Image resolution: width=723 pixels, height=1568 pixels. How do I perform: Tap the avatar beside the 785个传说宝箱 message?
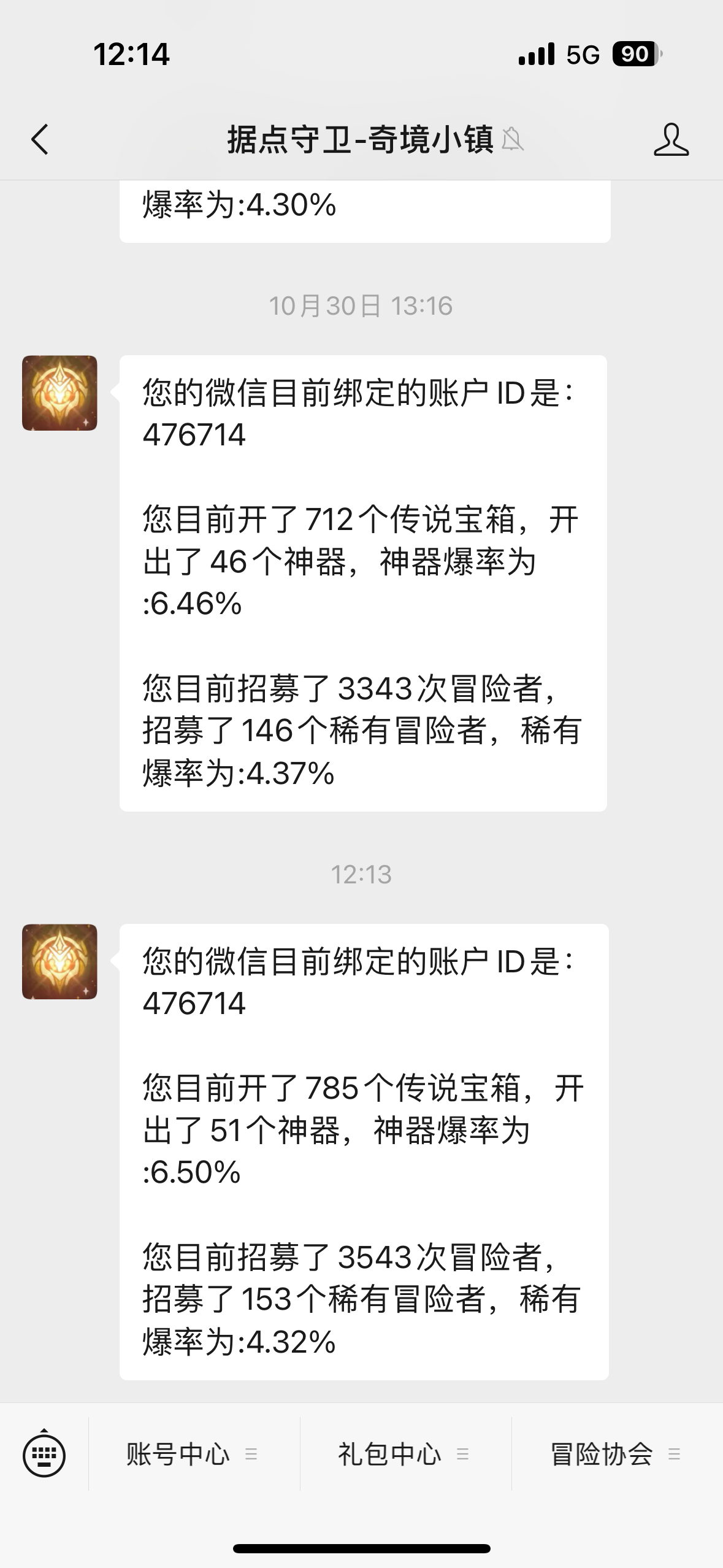59,961
